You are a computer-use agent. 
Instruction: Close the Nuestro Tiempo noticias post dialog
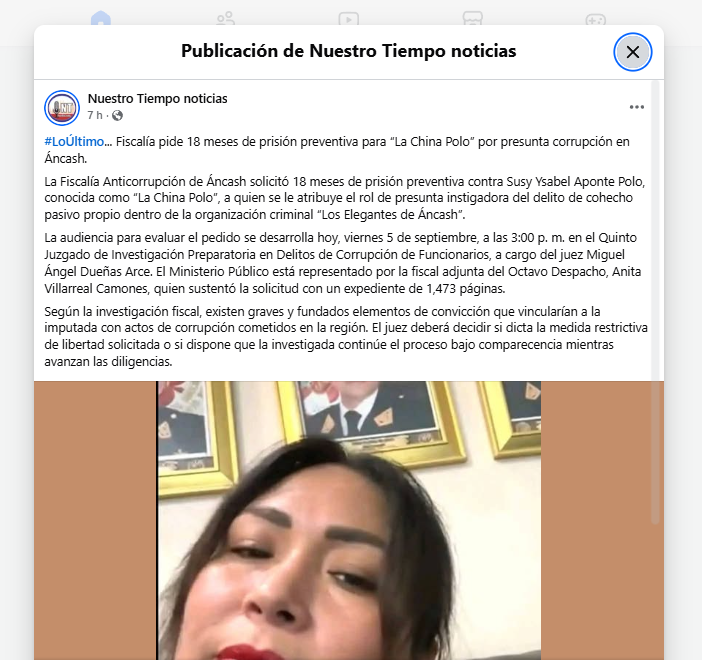coord(632,52)
